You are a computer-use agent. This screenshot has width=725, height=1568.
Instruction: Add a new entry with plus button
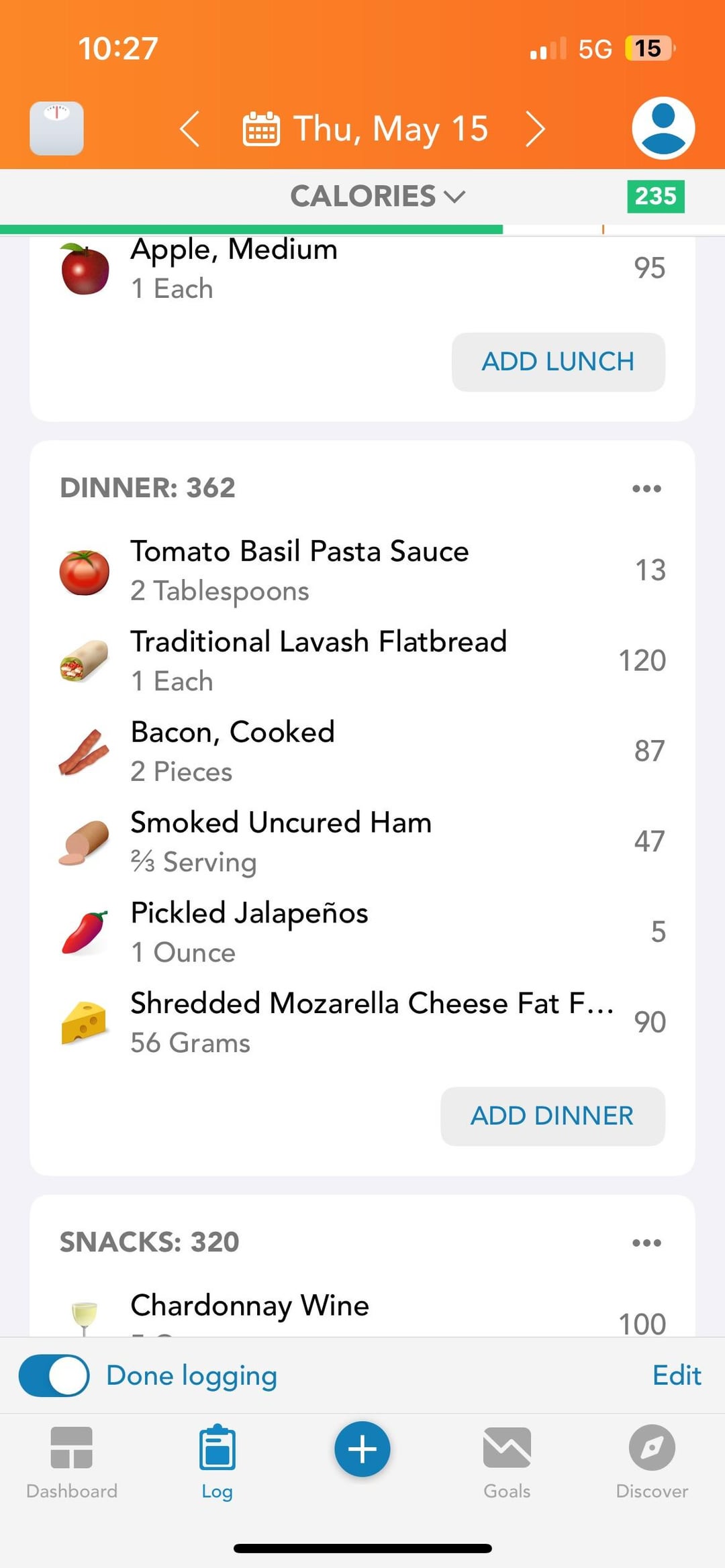362,1449
